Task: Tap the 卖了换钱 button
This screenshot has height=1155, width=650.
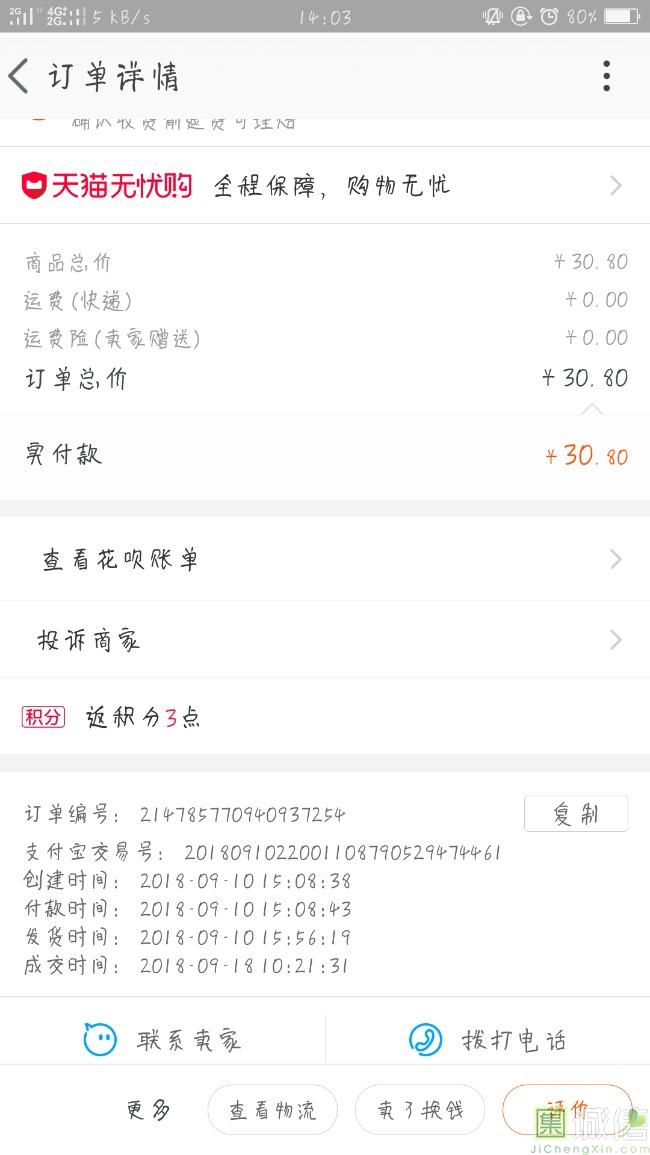Action: click(x=420, y=1110)
